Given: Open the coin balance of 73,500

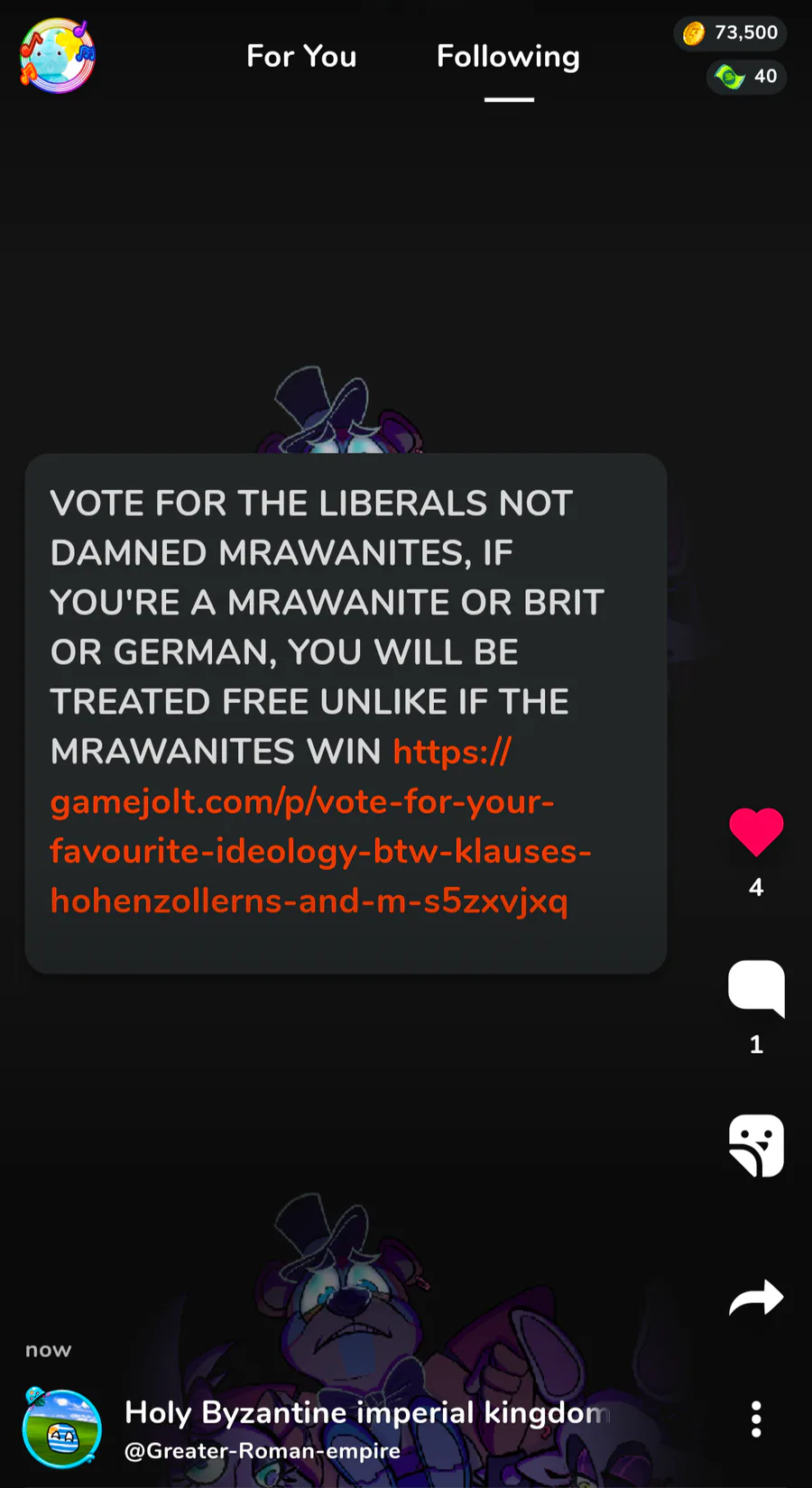Looking at the screenshot, I should click(x=731, y=33).
